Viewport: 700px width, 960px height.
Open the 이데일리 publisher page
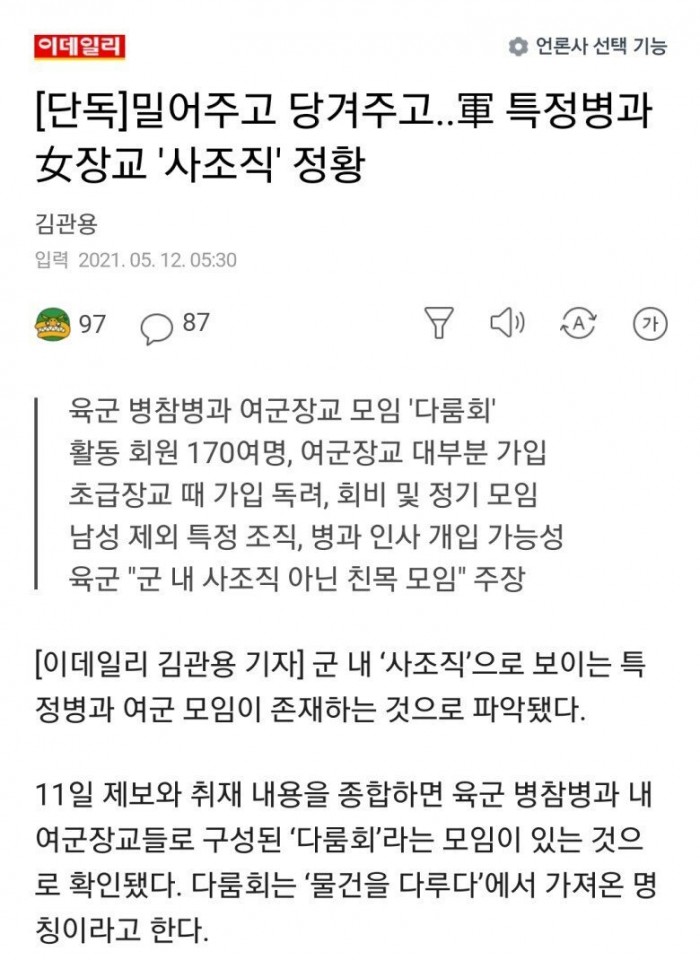click(79, 46)
